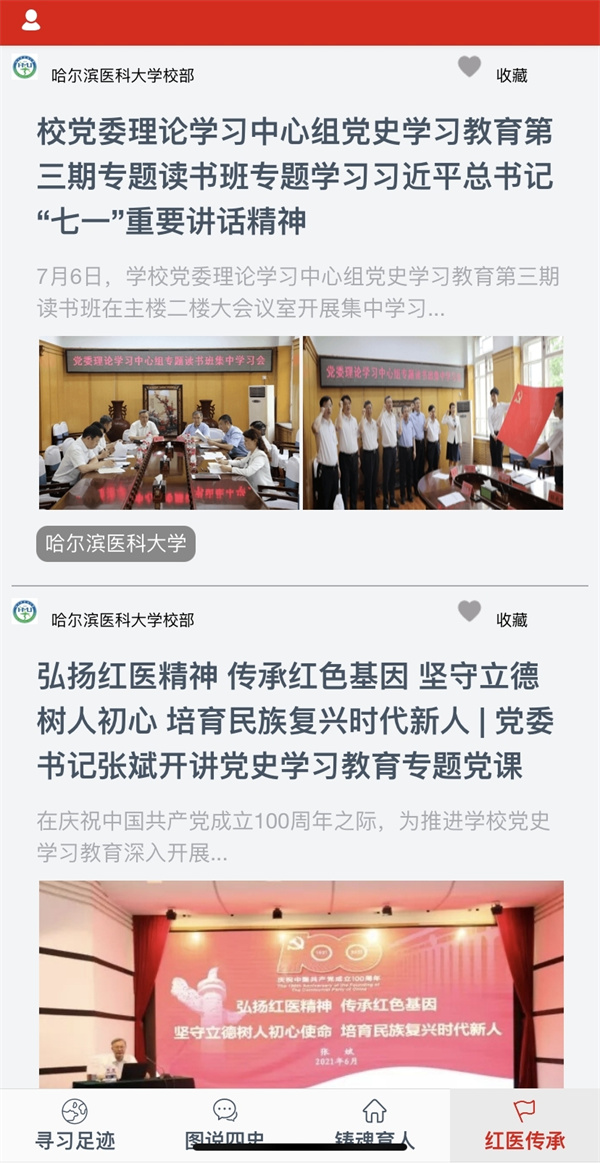This screenshot has width=600, height=1163.
Task: View the conference table meeting photo
Action: (x=168, y=423)
